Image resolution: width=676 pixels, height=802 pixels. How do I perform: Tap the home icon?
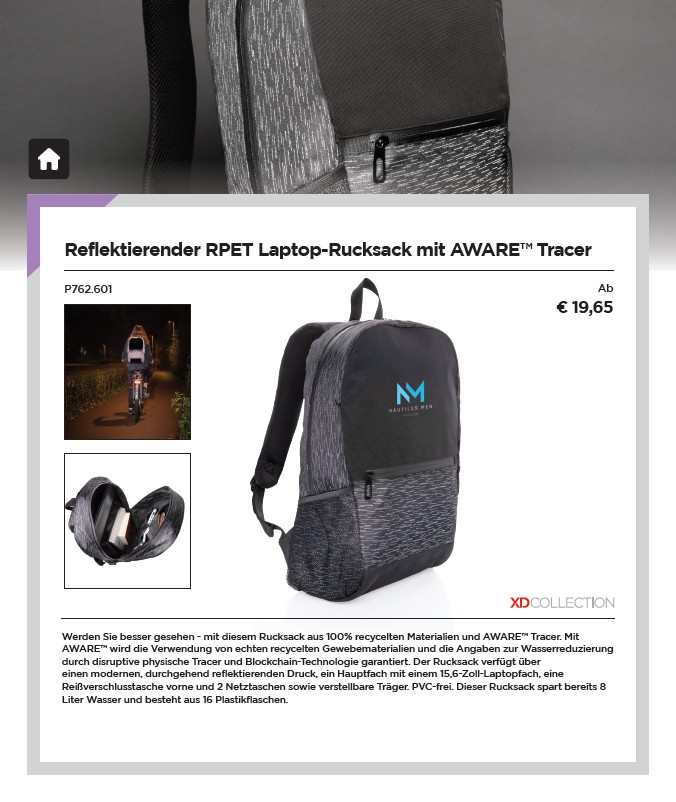pyautogui.click(x=49, y=159)
